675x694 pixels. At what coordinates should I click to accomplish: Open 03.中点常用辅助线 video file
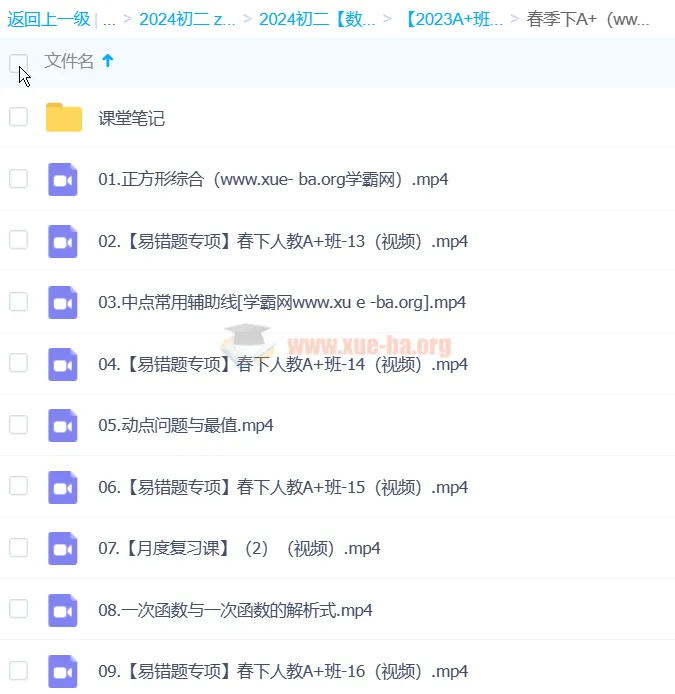[x=282, y=302]
